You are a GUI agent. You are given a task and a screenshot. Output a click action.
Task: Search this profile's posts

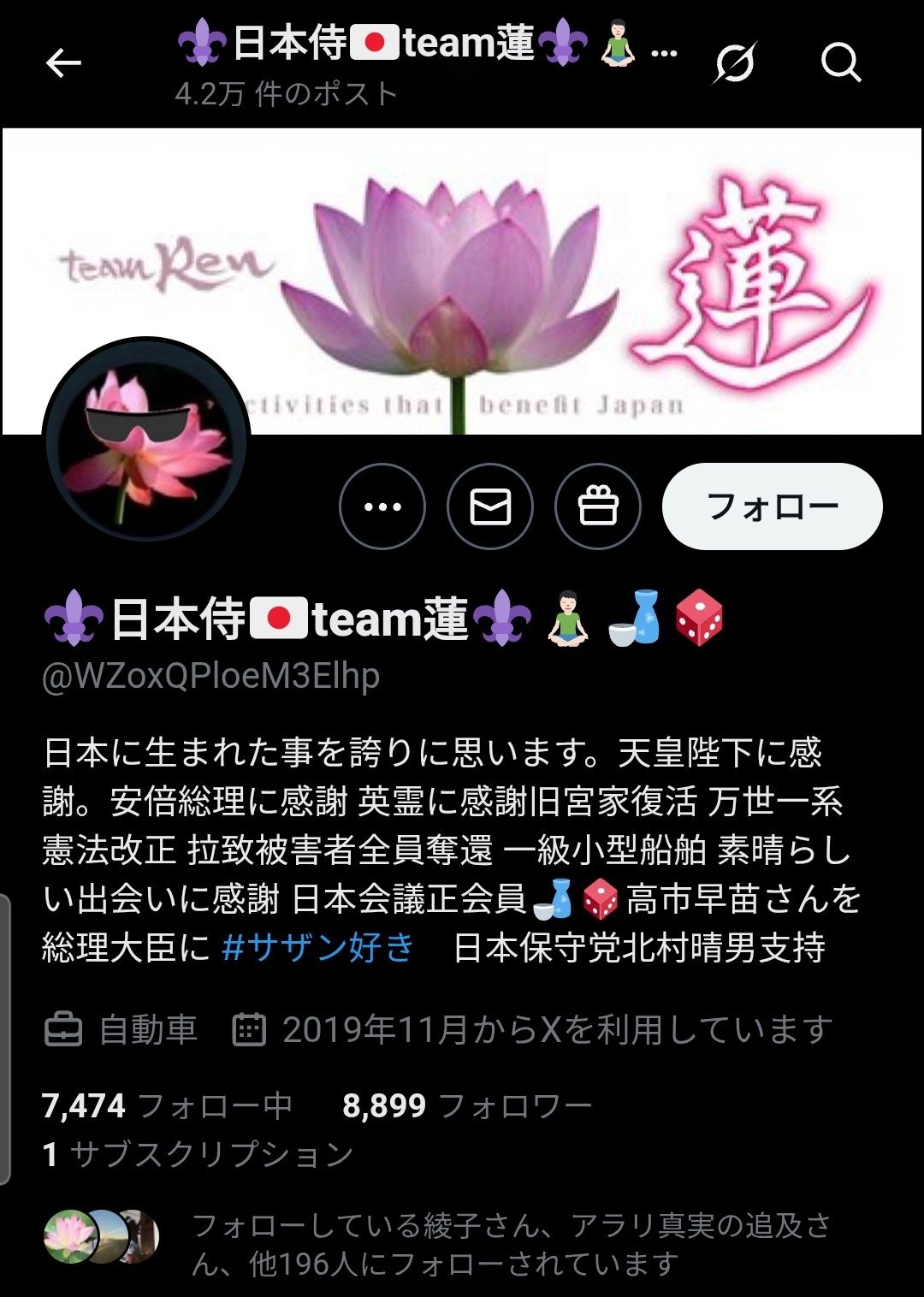point(840,63)
